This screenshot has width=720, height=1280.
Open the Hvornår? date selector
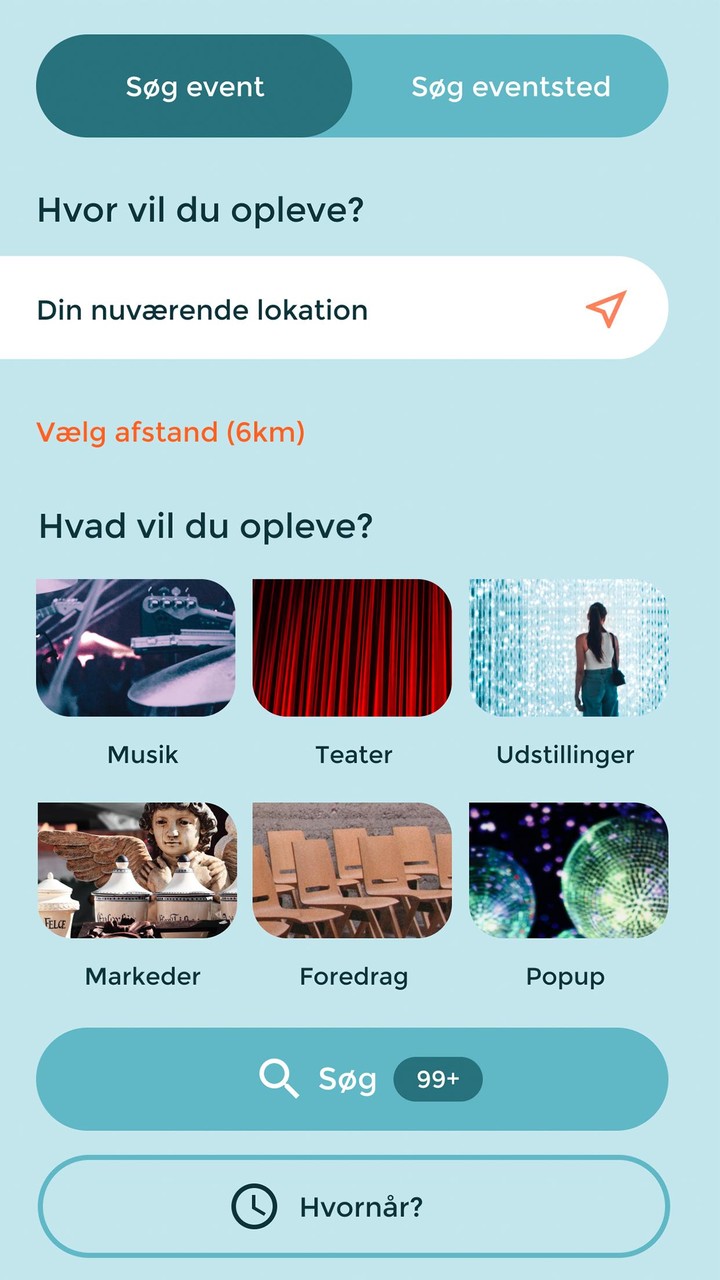click(352, 1206)
